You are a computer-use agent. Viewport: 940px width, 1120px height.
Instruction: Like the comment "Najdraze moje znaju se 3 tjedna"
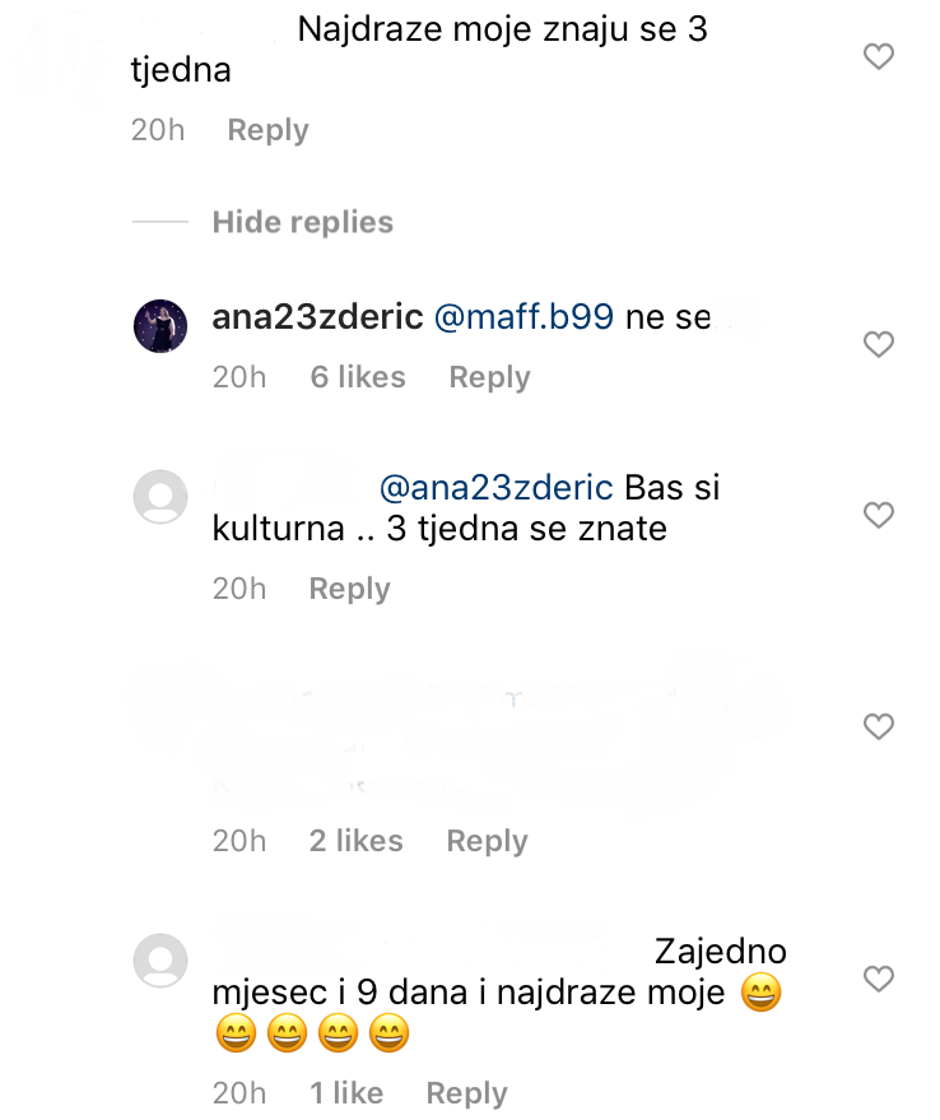[878, 58]
